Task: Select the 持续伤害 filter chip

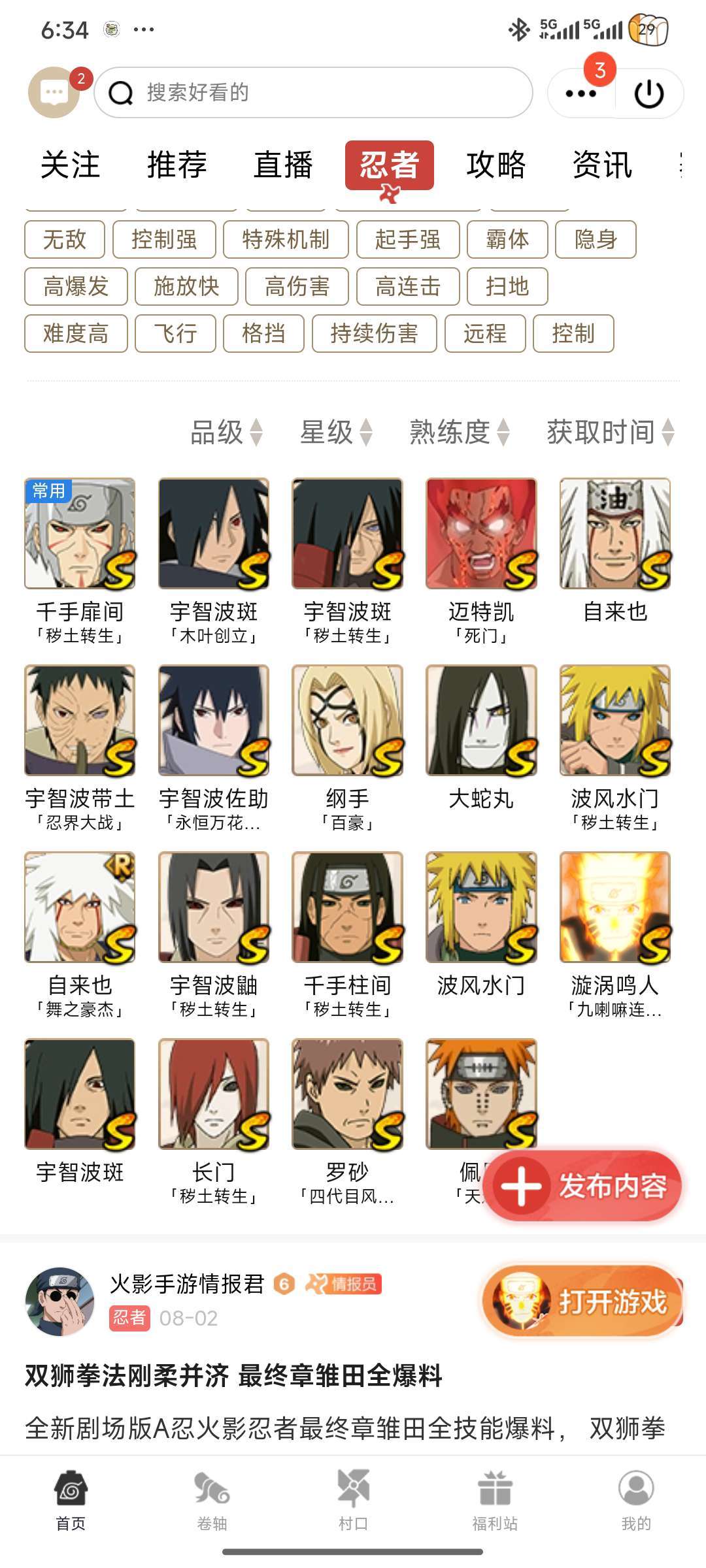Action: coord(374,333)
